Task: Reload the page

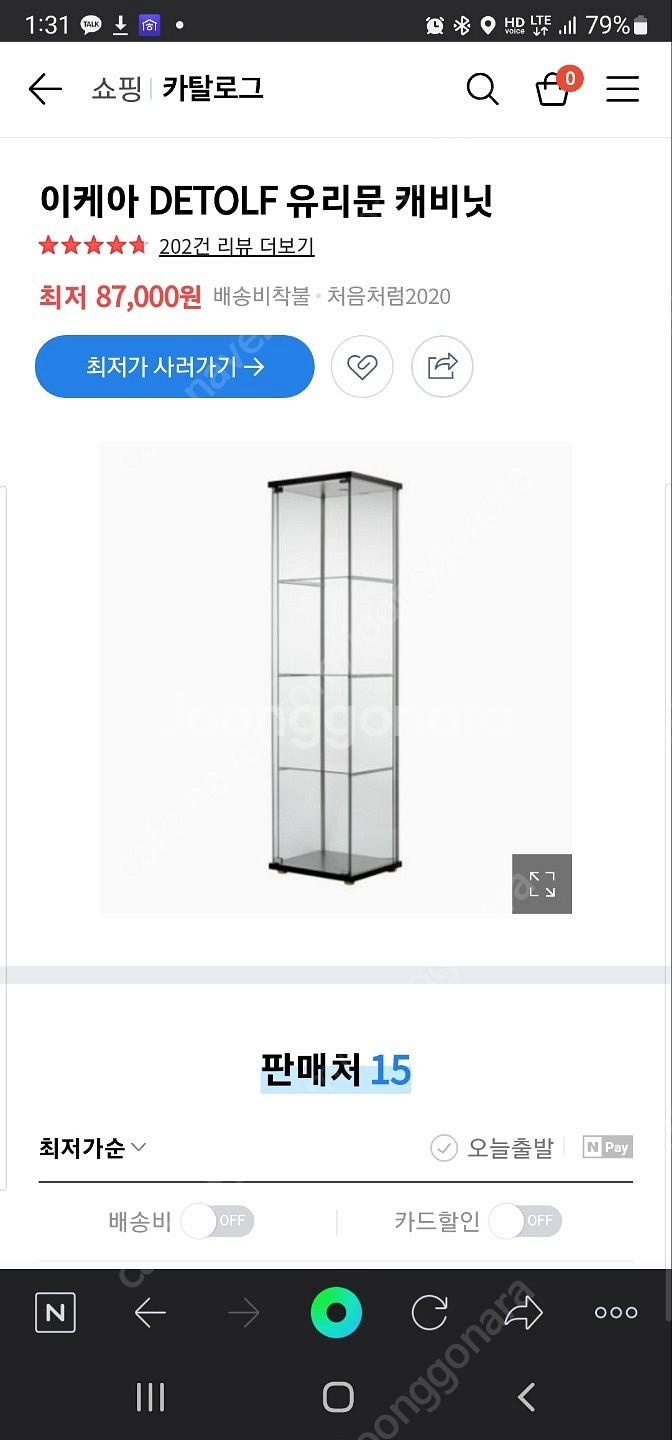Action: [x=429, y=1312]
